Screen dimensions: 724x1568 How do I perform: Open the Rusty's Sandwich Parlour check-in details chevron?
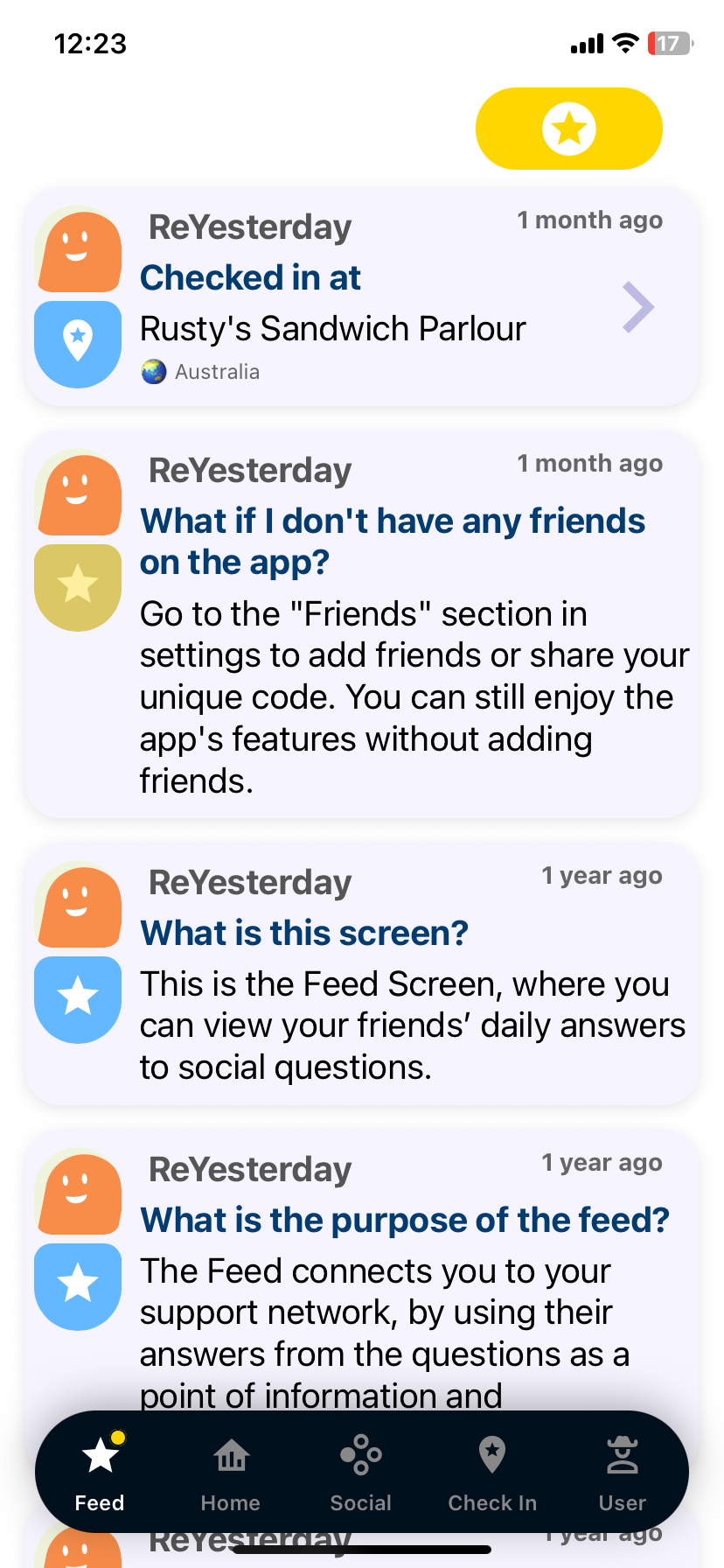coord(638,306)
